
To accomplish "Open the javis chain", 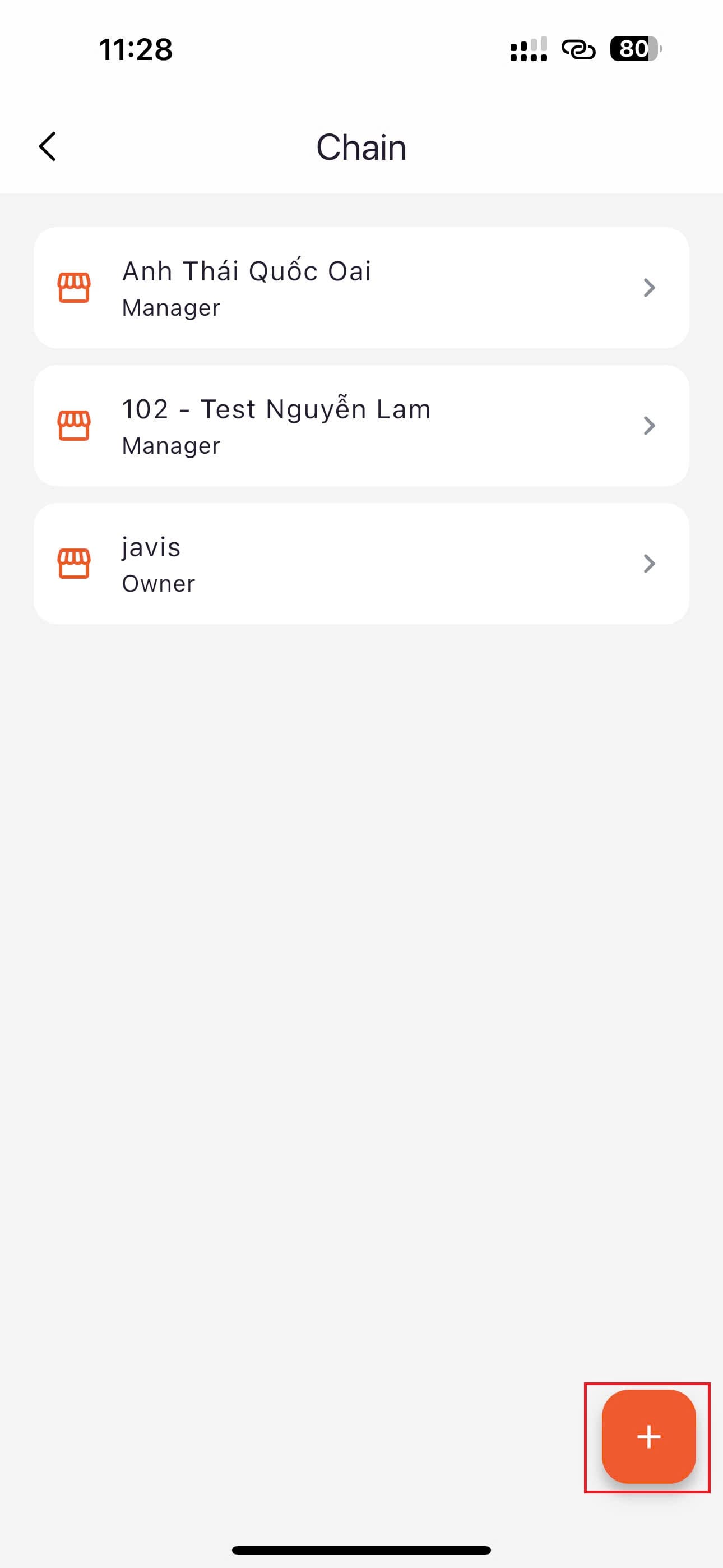I will click(361, 564).
